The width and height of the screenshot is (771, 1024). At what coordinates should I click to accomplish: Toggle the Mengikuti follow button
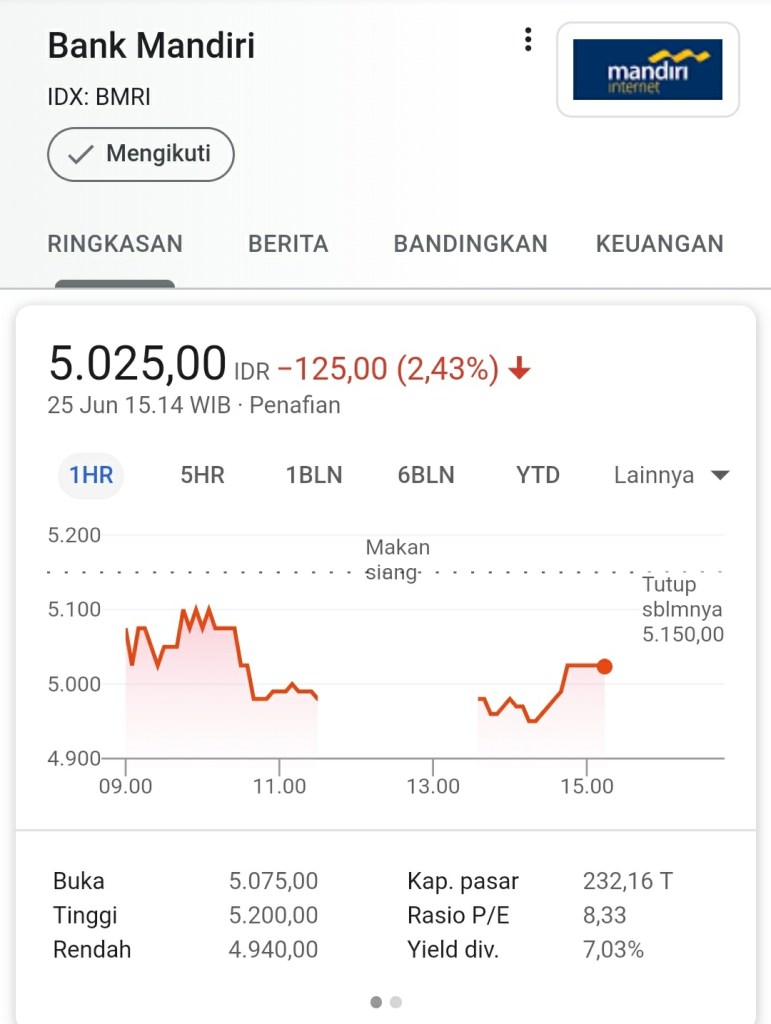pyautogui.click(x=141, y=155)
